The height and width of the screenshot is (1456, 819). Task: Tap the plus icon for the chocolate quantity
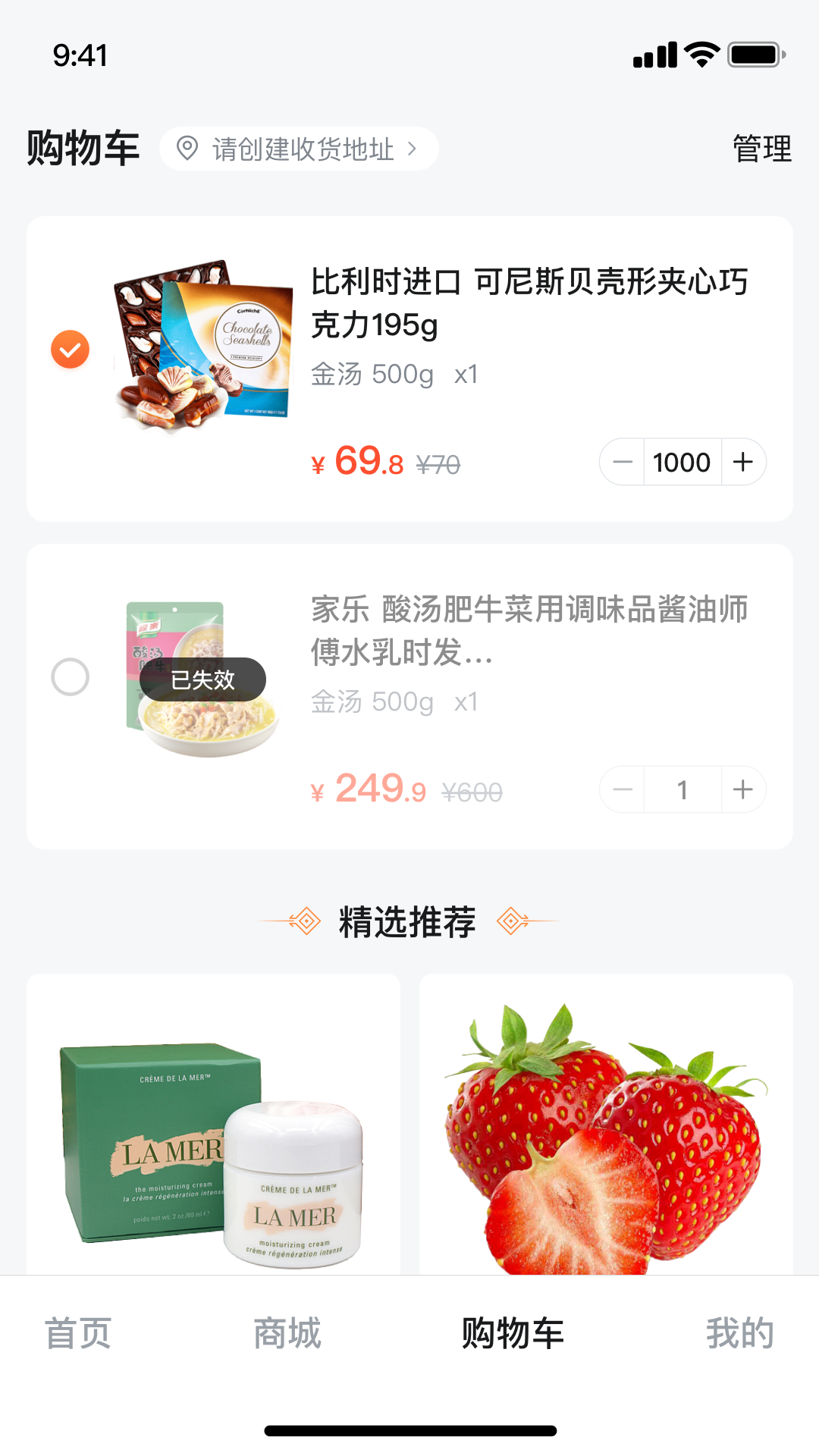pos(742,462)
